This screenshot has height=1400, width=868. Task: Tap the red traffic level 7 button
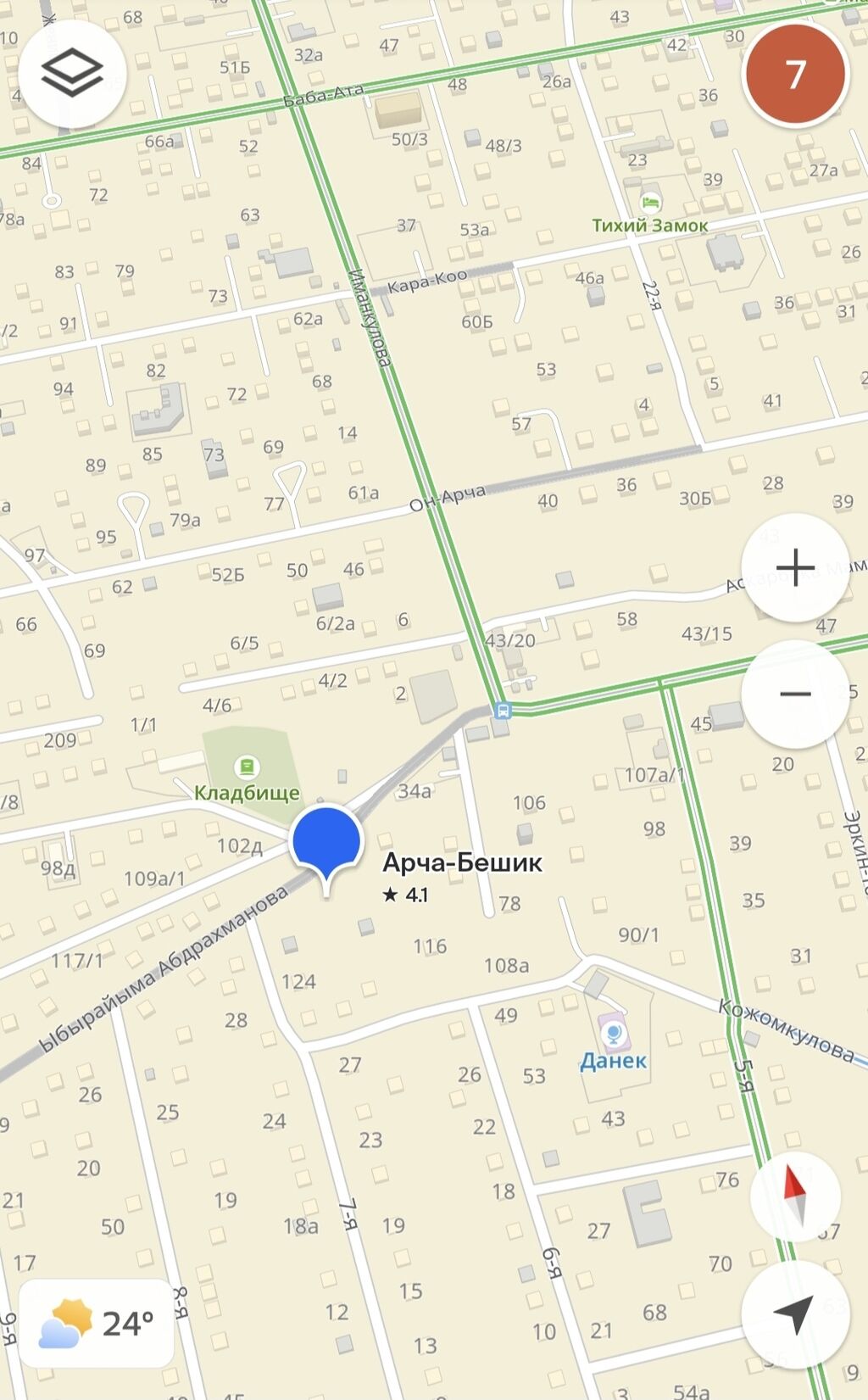click(795, 74)
